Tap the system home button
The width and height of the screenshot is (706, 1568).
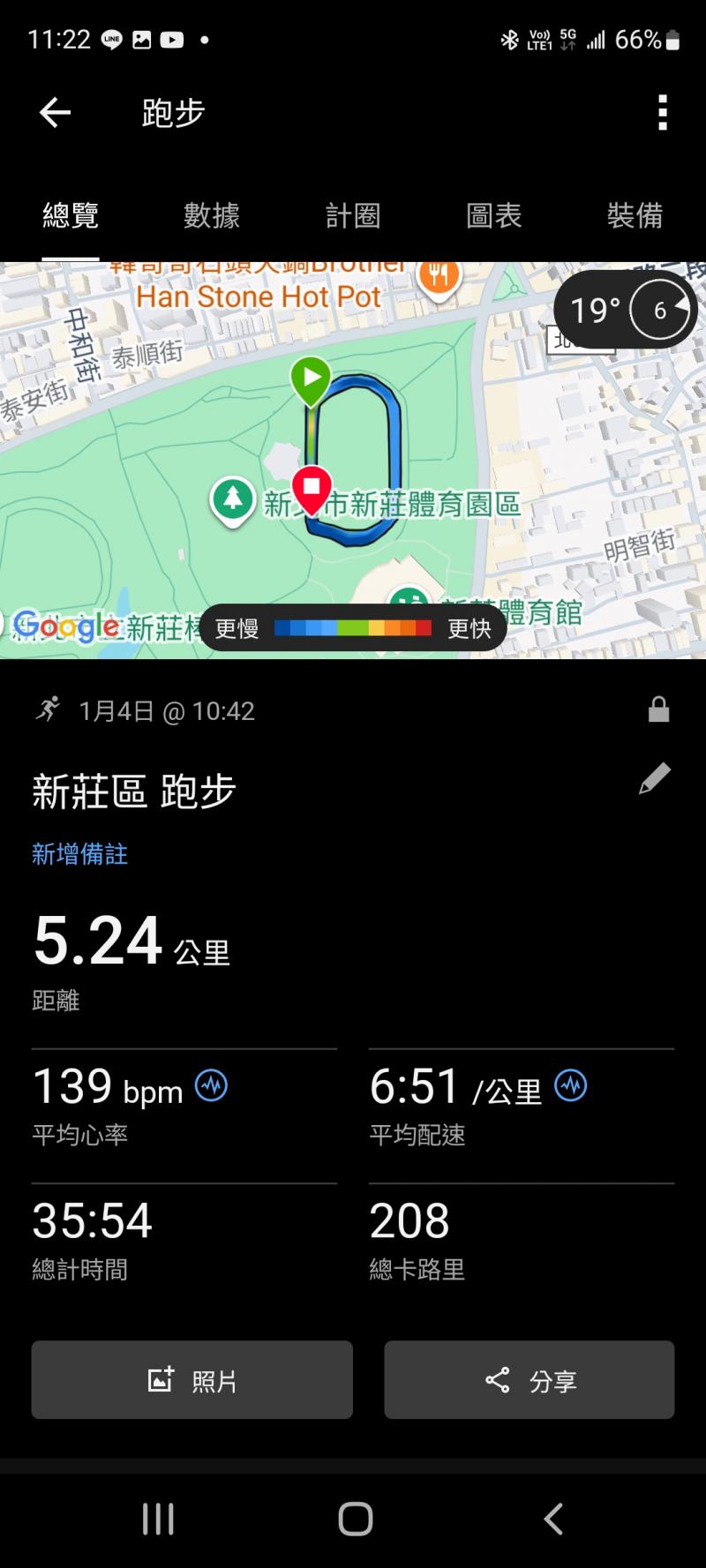point(356,1519)
